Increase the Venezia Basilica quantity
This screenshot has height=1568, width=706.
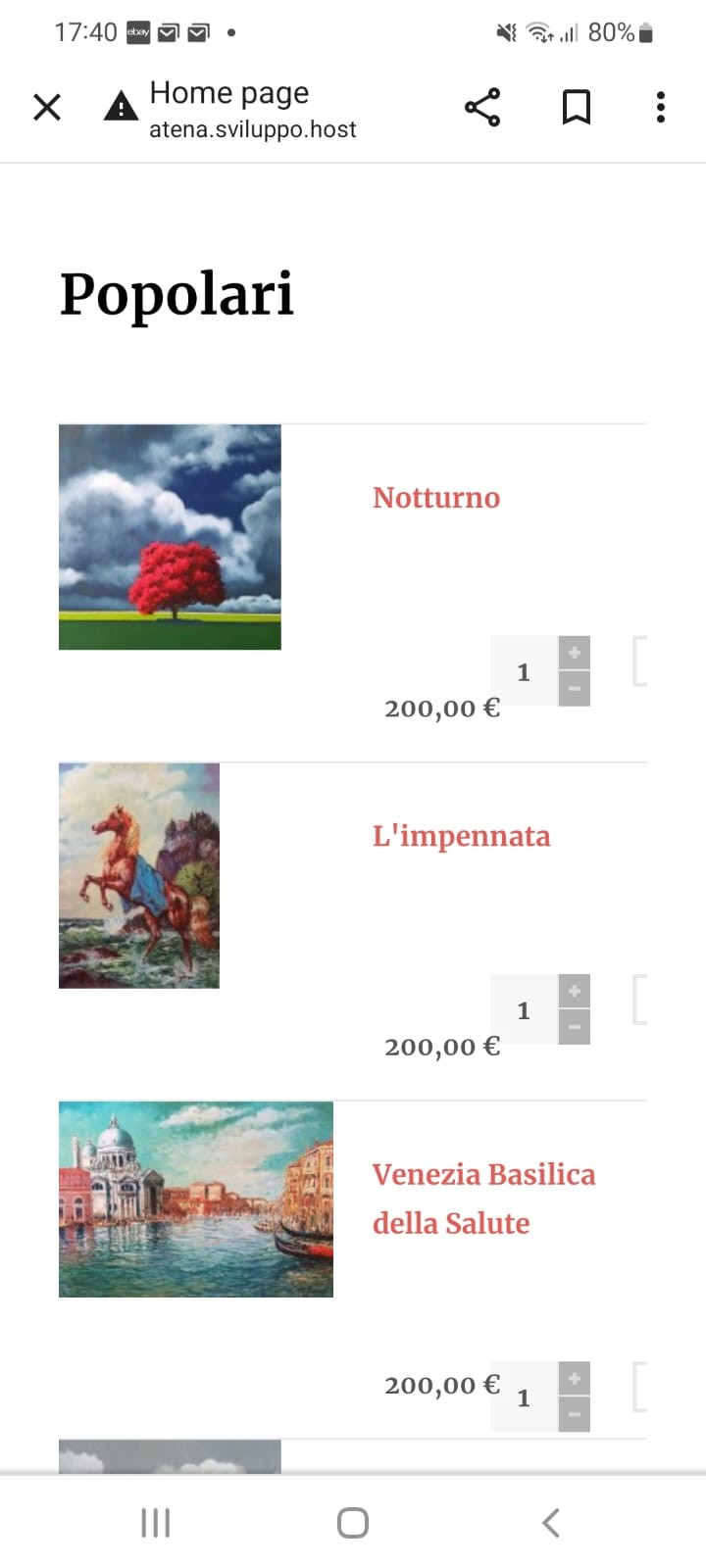575,1379
